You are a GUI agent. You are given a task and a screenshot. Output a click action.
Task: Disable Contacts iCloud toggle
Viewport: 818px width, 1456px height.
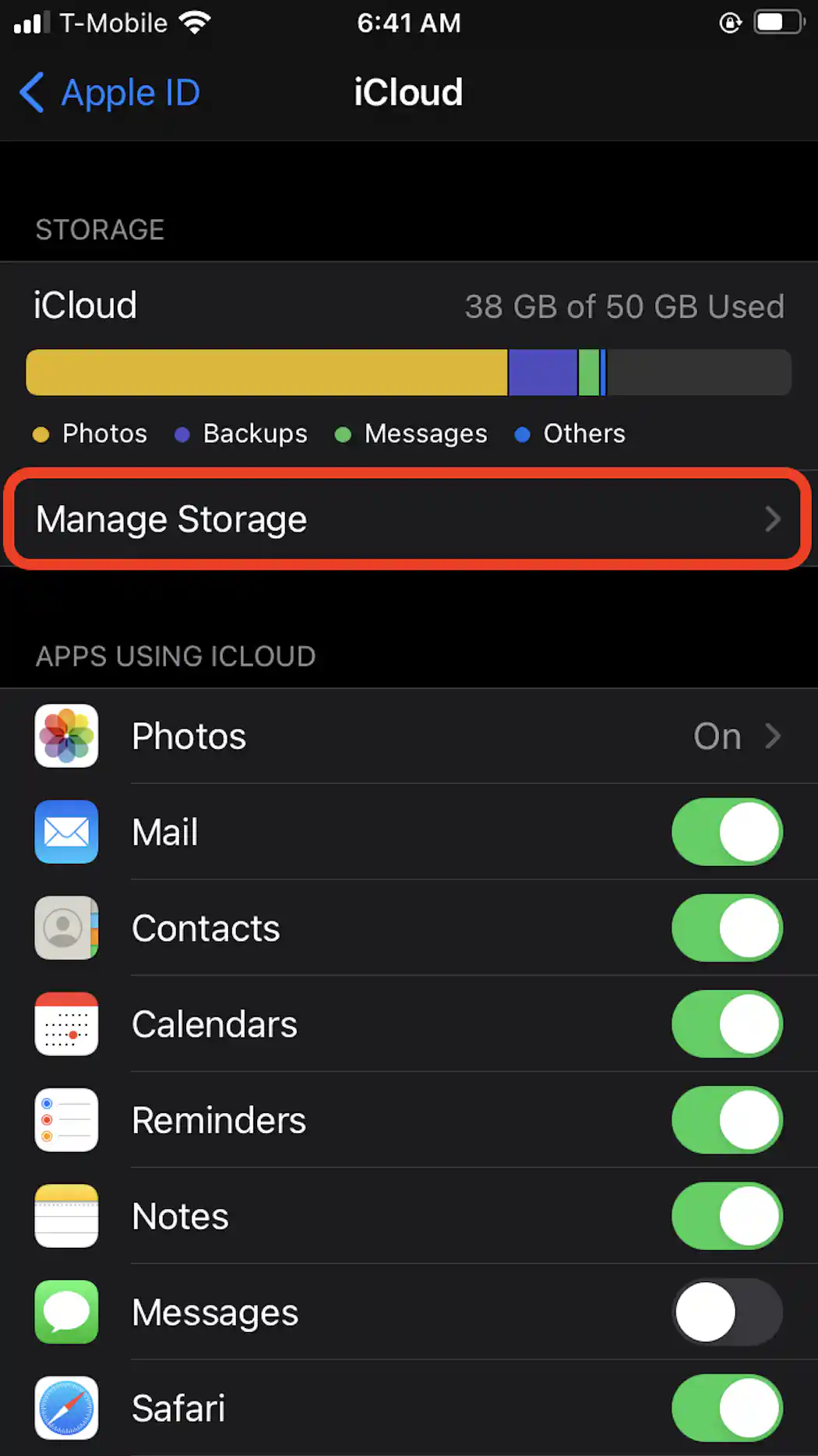pyautogui.click(x=727, y=928)
